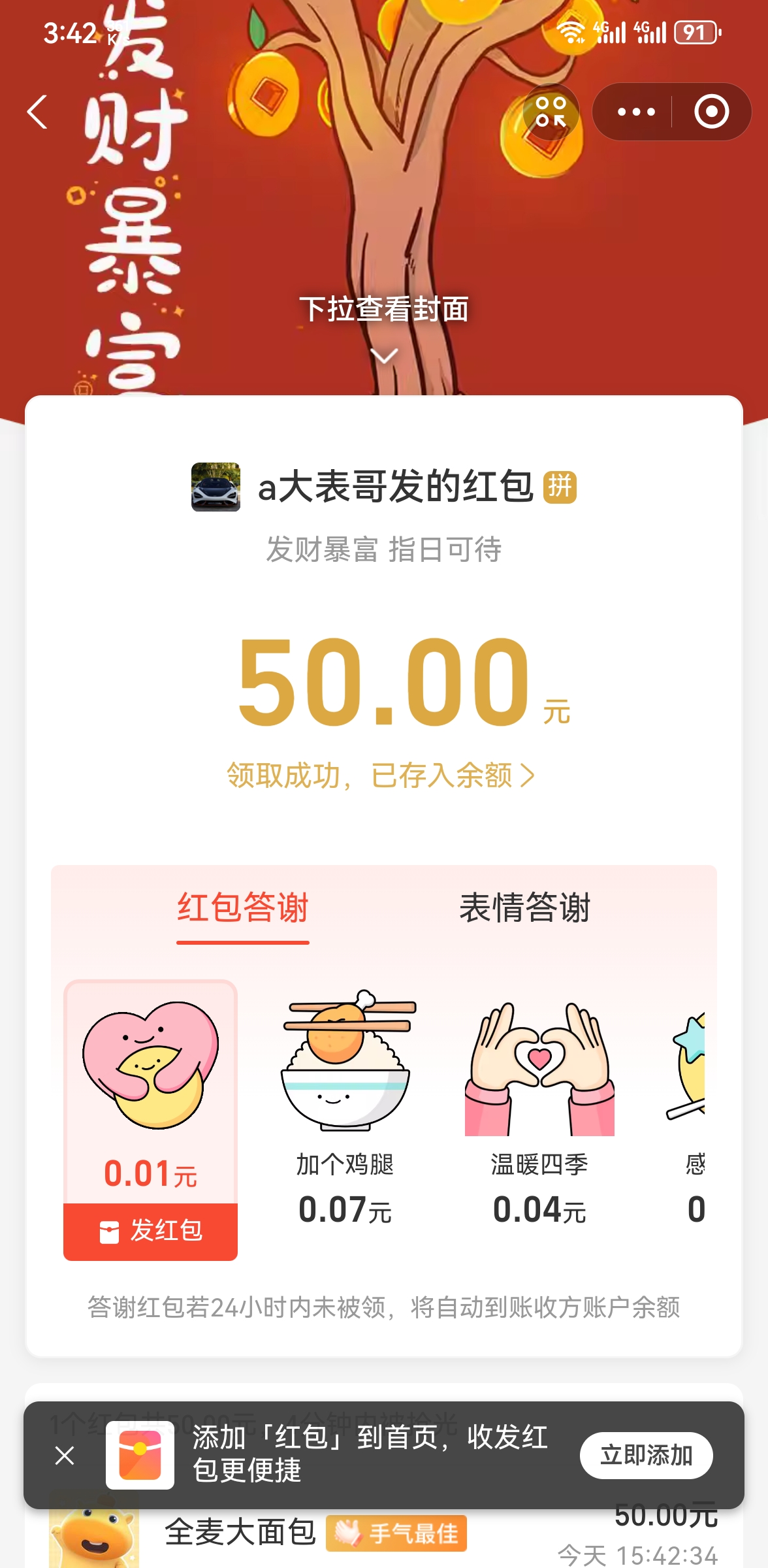768x1568 pixels.
Task: Dismiss the add-to-home banner
Action: tap(65, 1456)
